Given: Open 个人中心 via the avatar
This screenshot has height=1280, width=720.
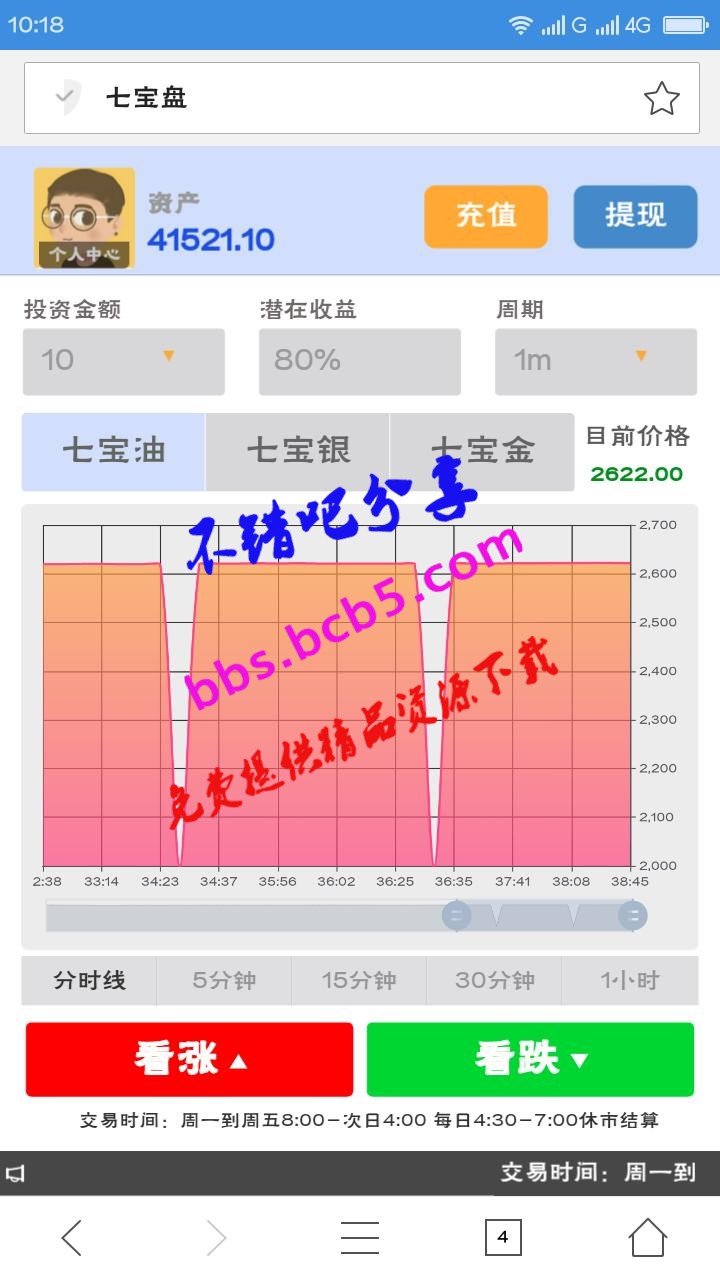Looking at the screenshot, I should click(84, 217).
